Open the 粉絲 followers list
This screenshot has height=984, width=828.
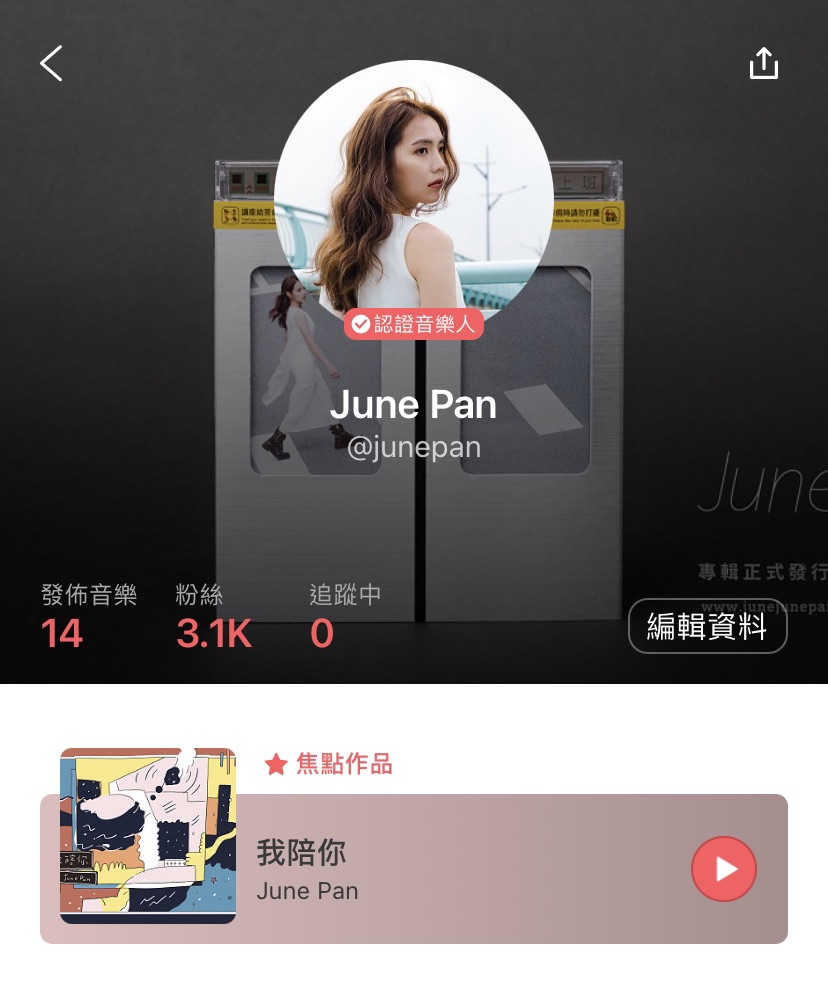coord(213,617)
